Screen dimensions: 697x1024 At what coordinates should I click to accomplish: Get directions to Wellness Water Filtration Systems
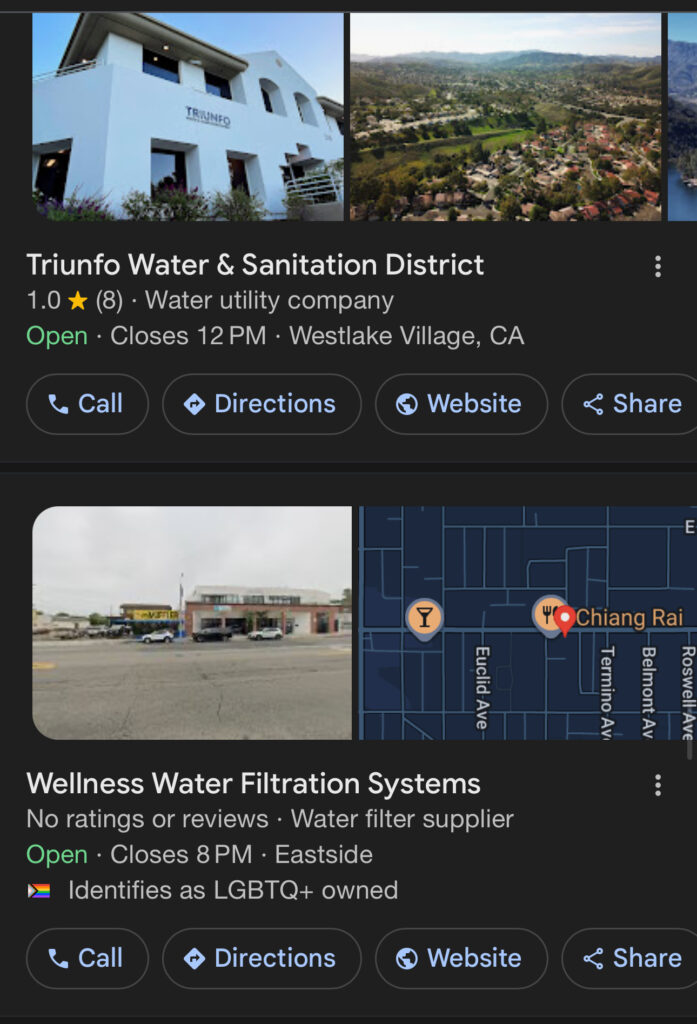click(x=261, y=958)
